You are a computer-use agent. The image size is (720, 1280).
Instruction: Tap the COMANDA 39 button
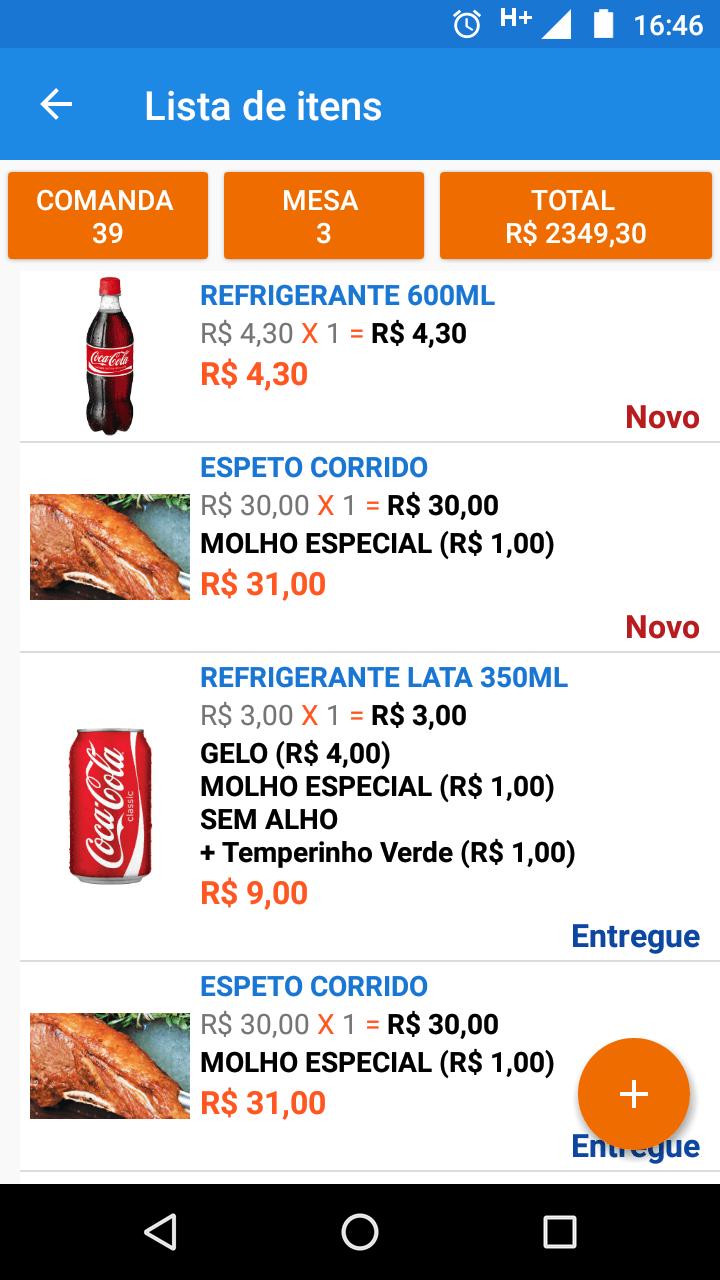[x=108, y=216]
